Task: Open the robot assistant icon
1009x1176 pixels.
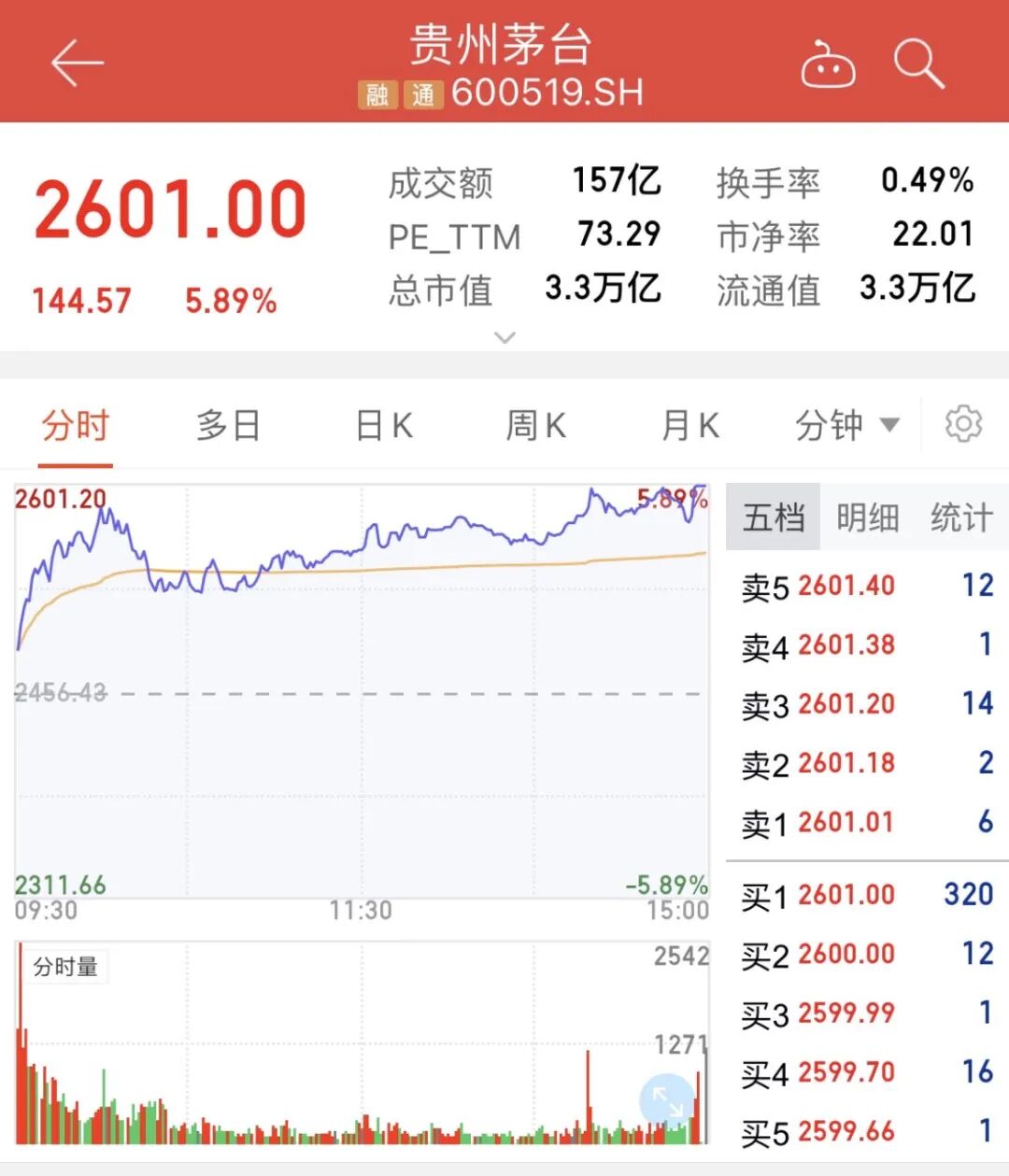Action: [828, 64]
